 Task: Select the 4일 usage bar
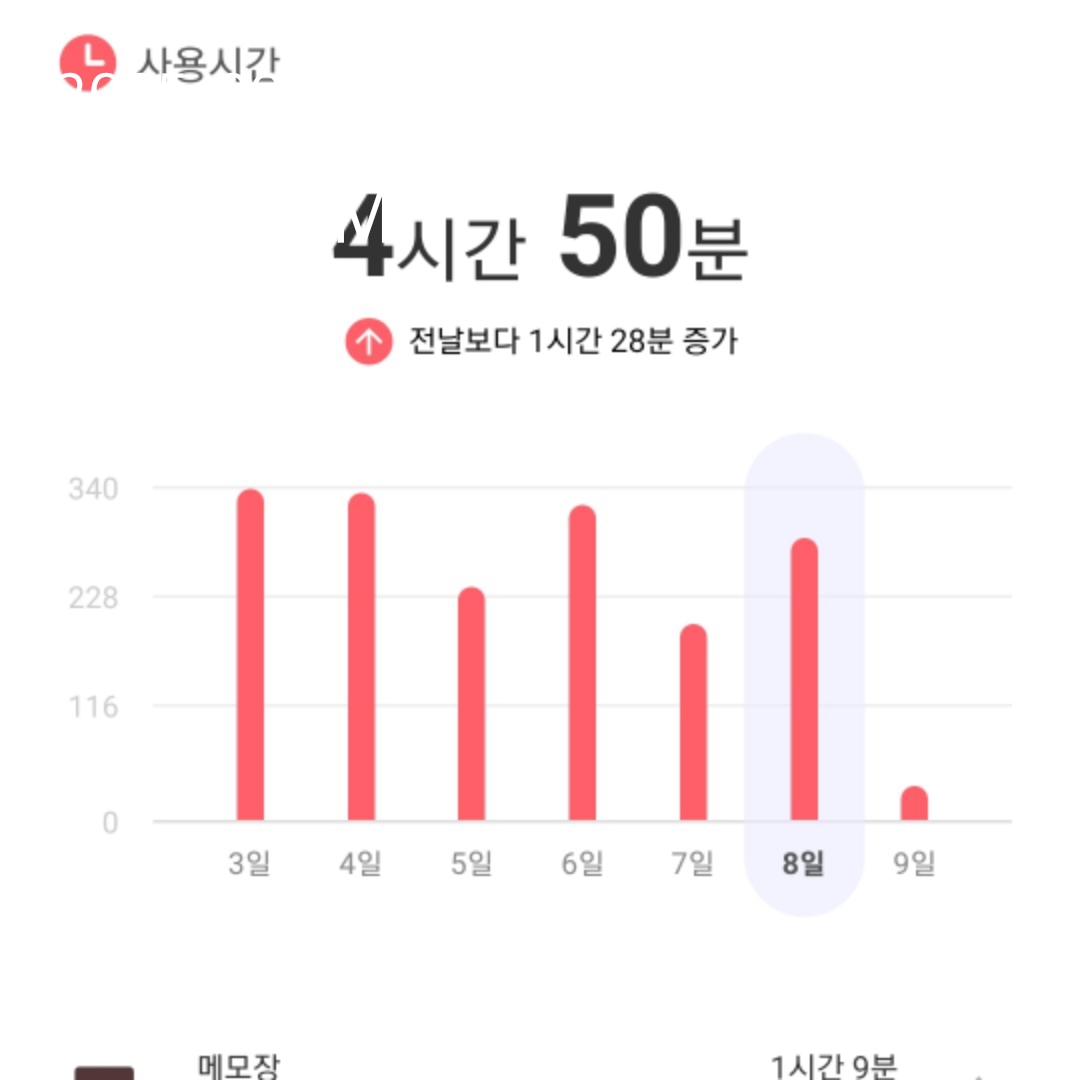pos(361,658)
